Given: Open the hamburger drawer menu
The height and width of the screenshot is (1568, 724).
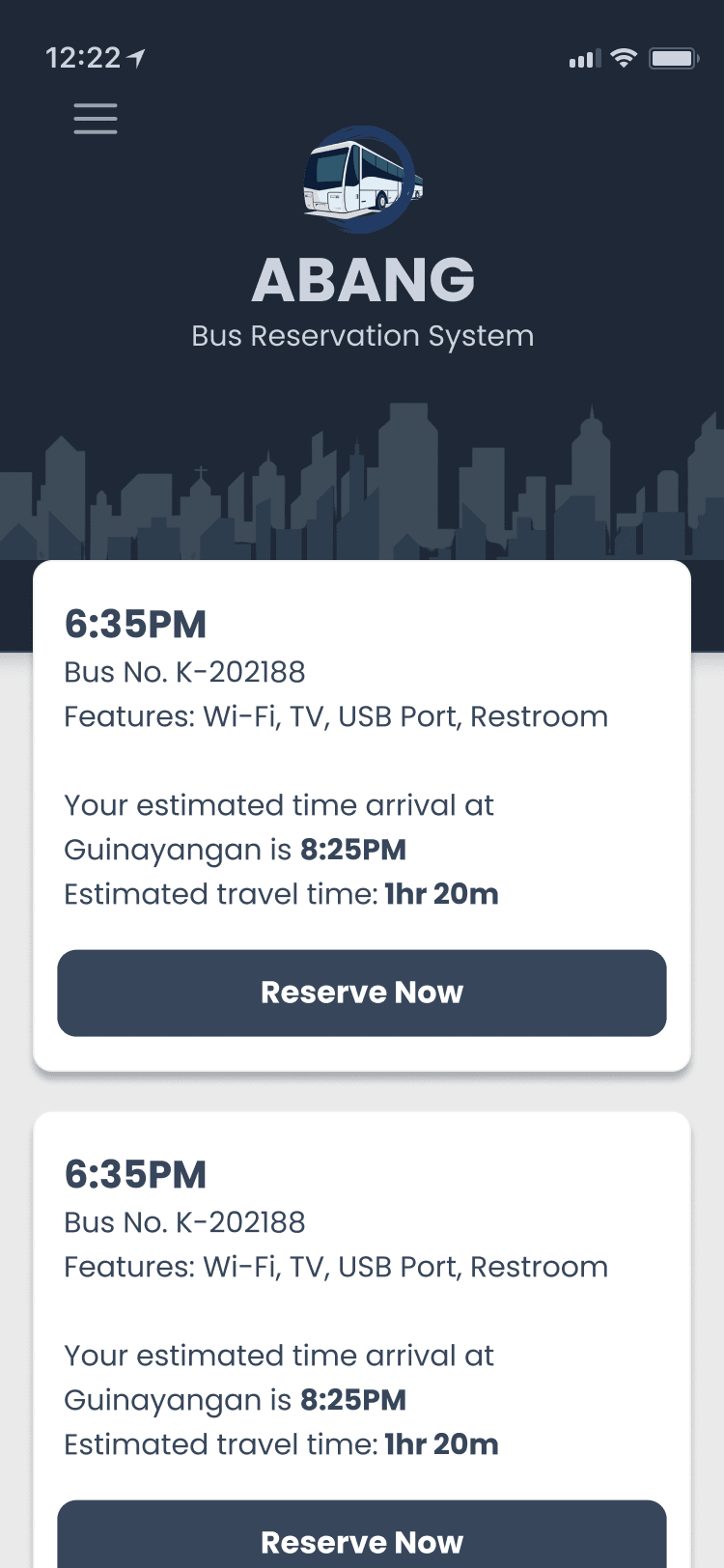Looking at the screenshot, I should [96, 119].
